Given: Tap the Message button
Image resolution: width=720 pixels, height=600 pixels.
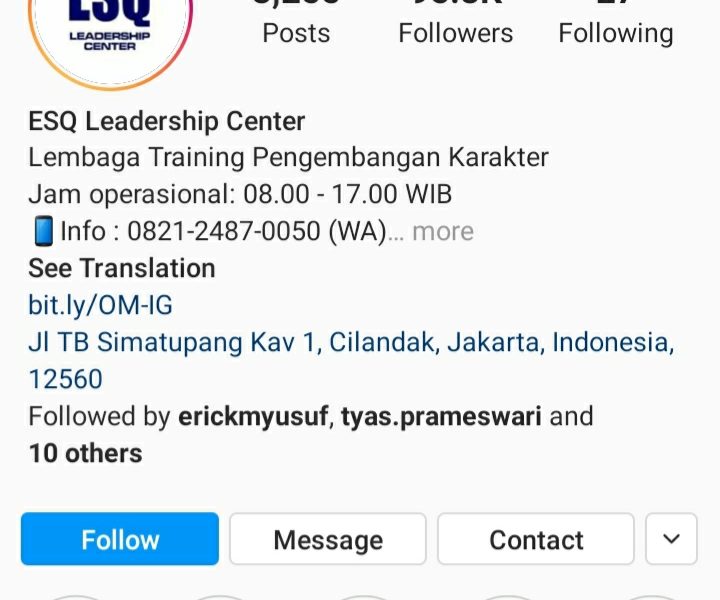Looking at the screenshot, I should coord(328,540).
